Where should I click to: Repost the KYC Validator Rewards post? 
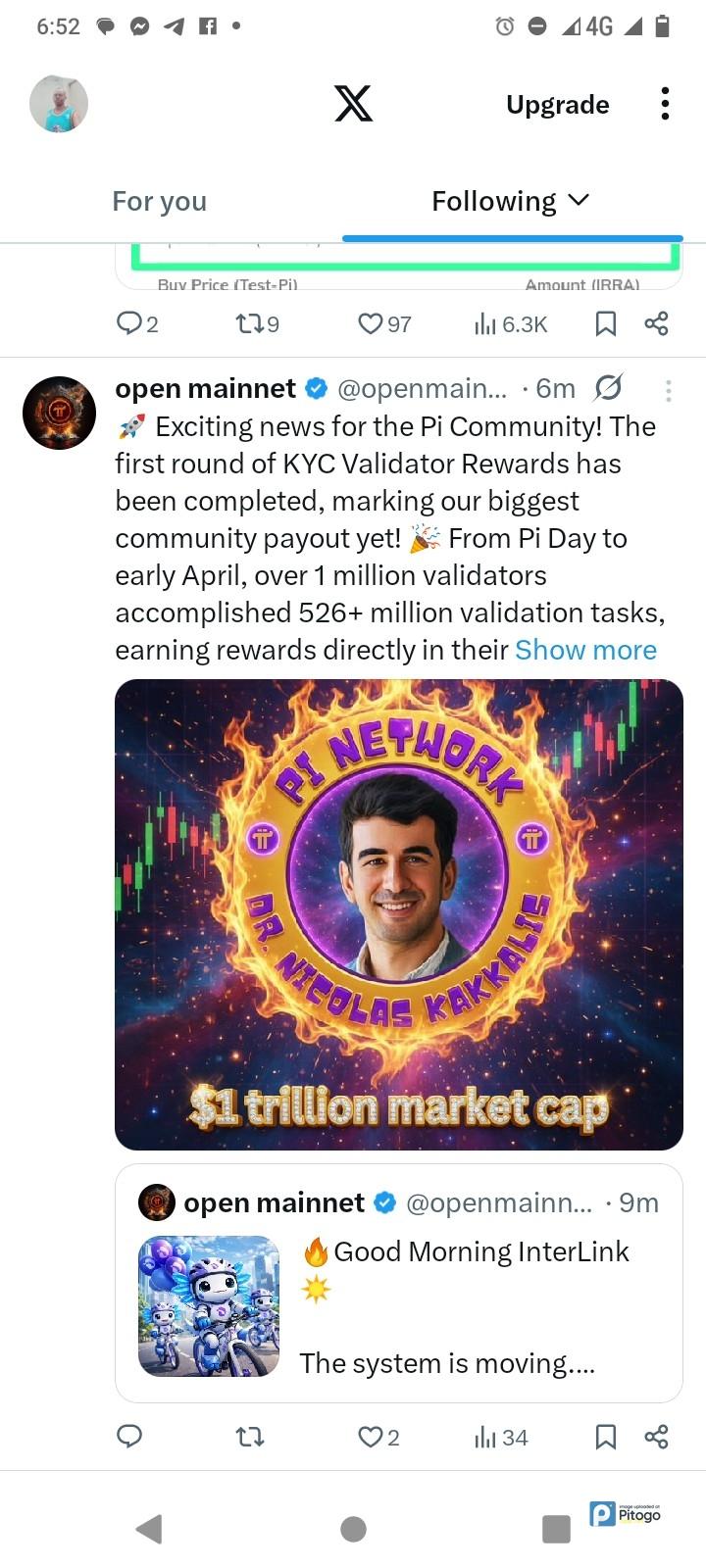[x=250, y=1437]
